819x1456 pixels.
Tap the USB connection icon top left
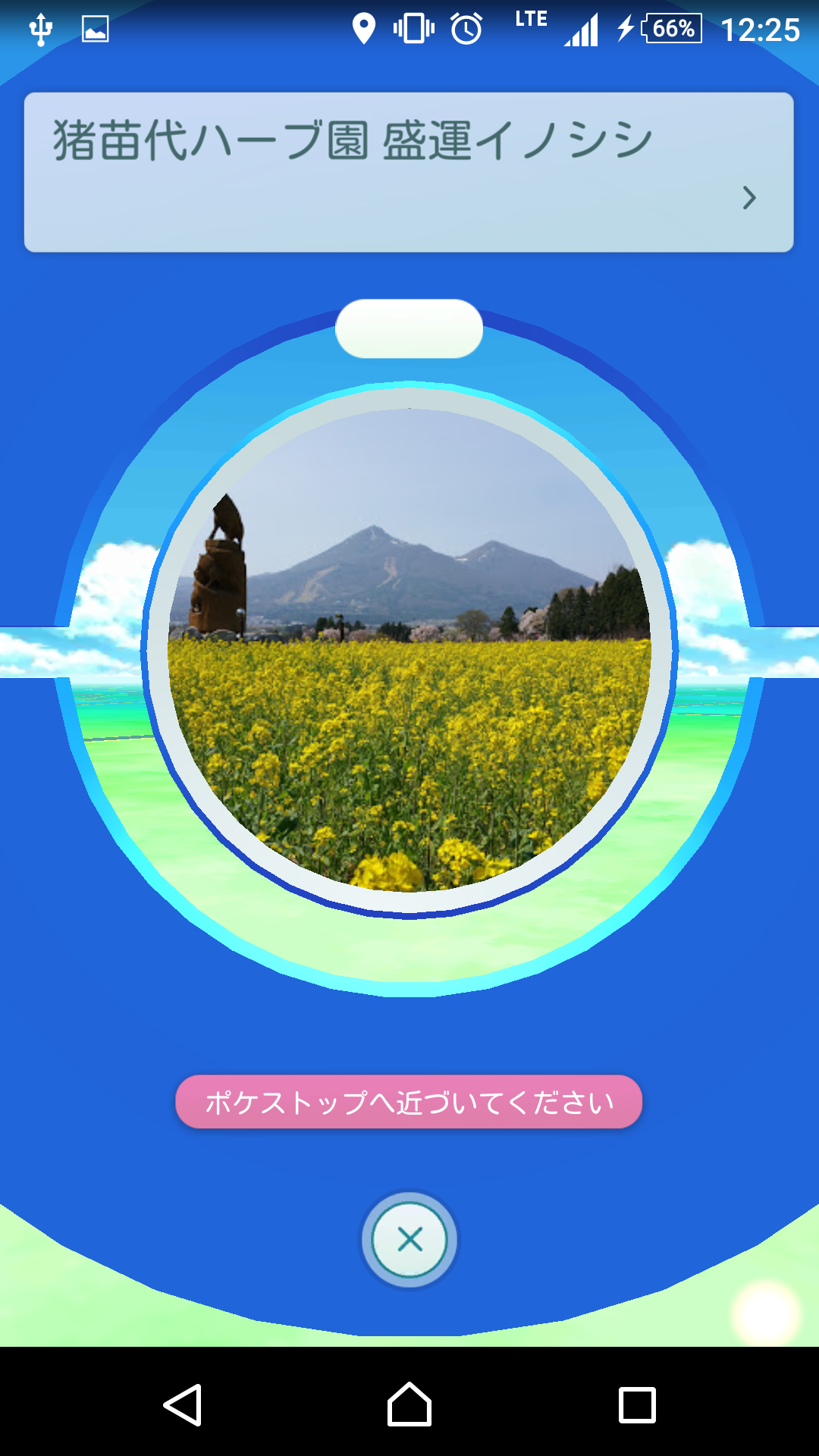coord(40,29)
